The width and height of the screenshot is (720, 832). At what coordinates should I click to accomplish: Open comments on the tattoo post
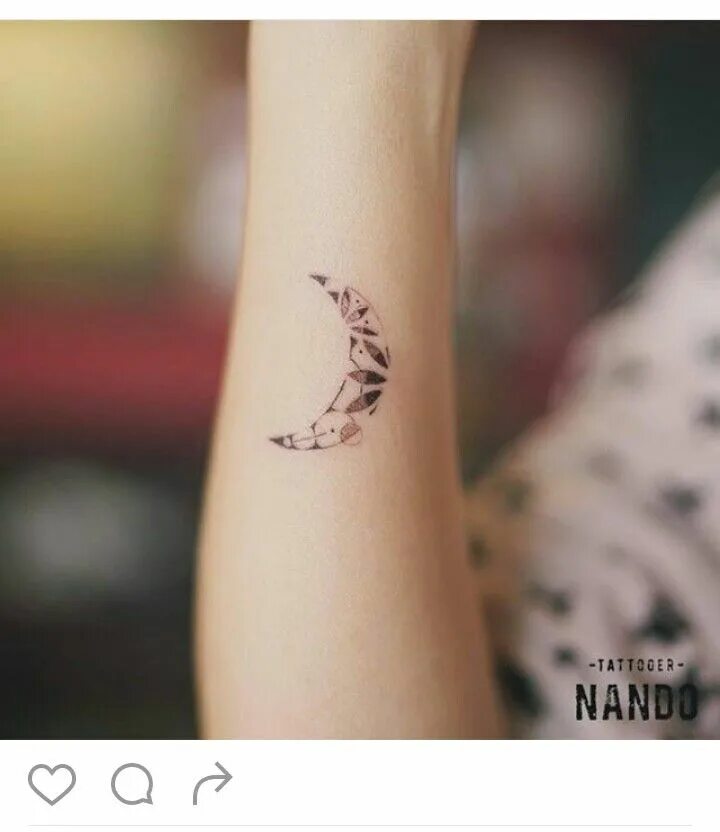132,784
